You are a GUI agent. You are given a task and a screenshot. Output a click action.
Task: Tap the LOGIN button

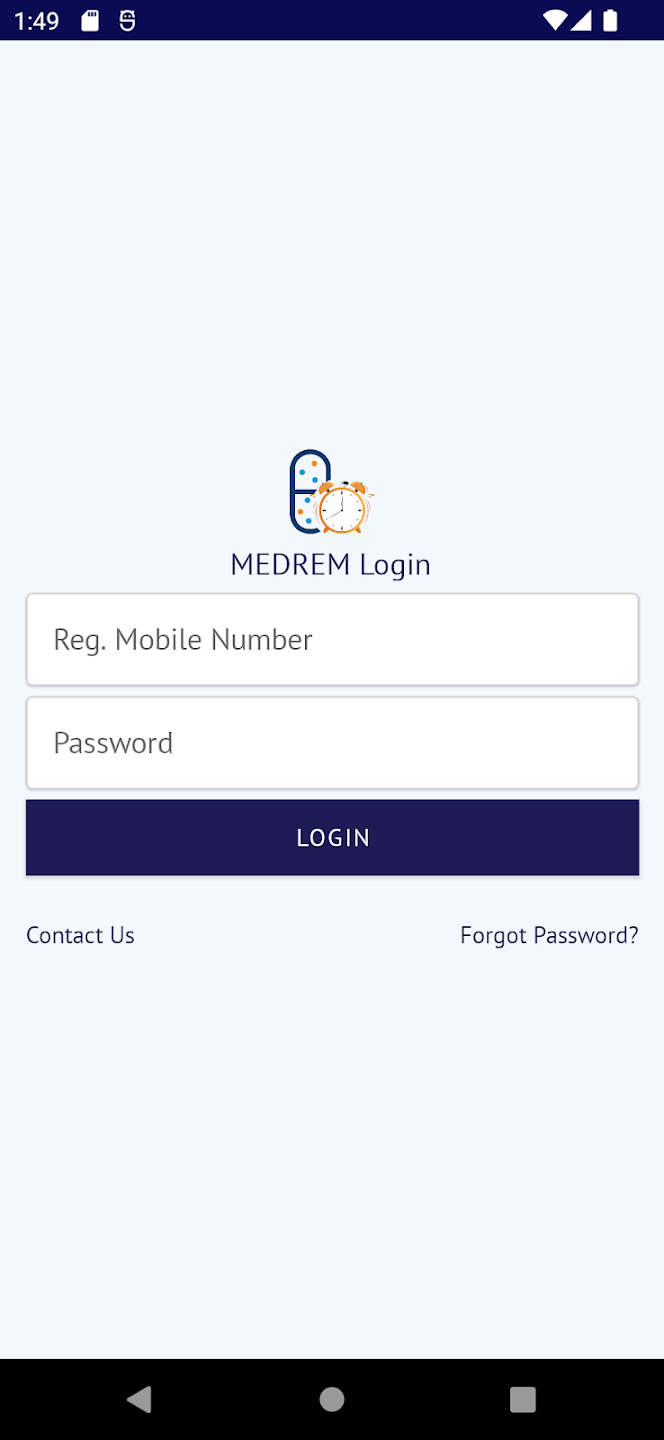click(332, 837)
